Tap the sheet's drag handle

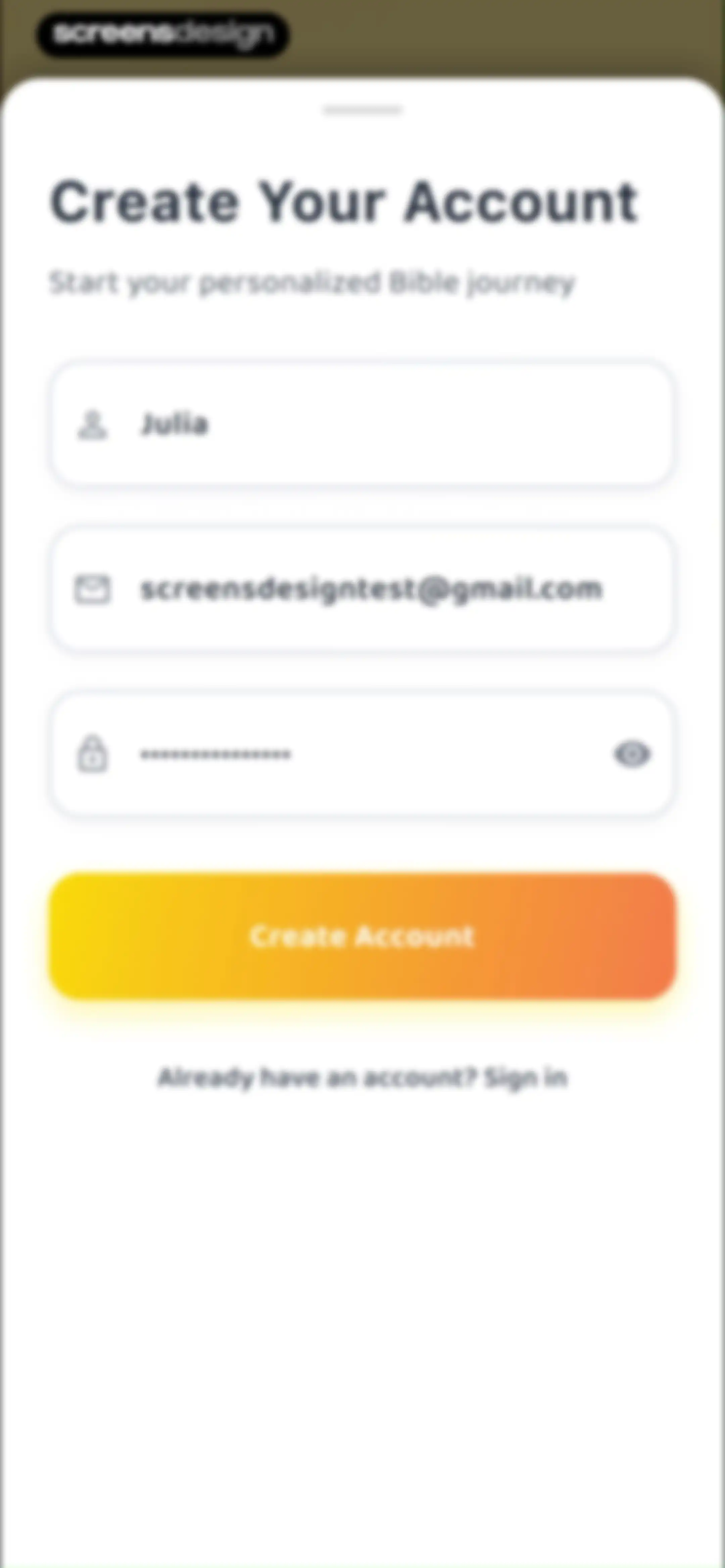(x=363, y=110)
